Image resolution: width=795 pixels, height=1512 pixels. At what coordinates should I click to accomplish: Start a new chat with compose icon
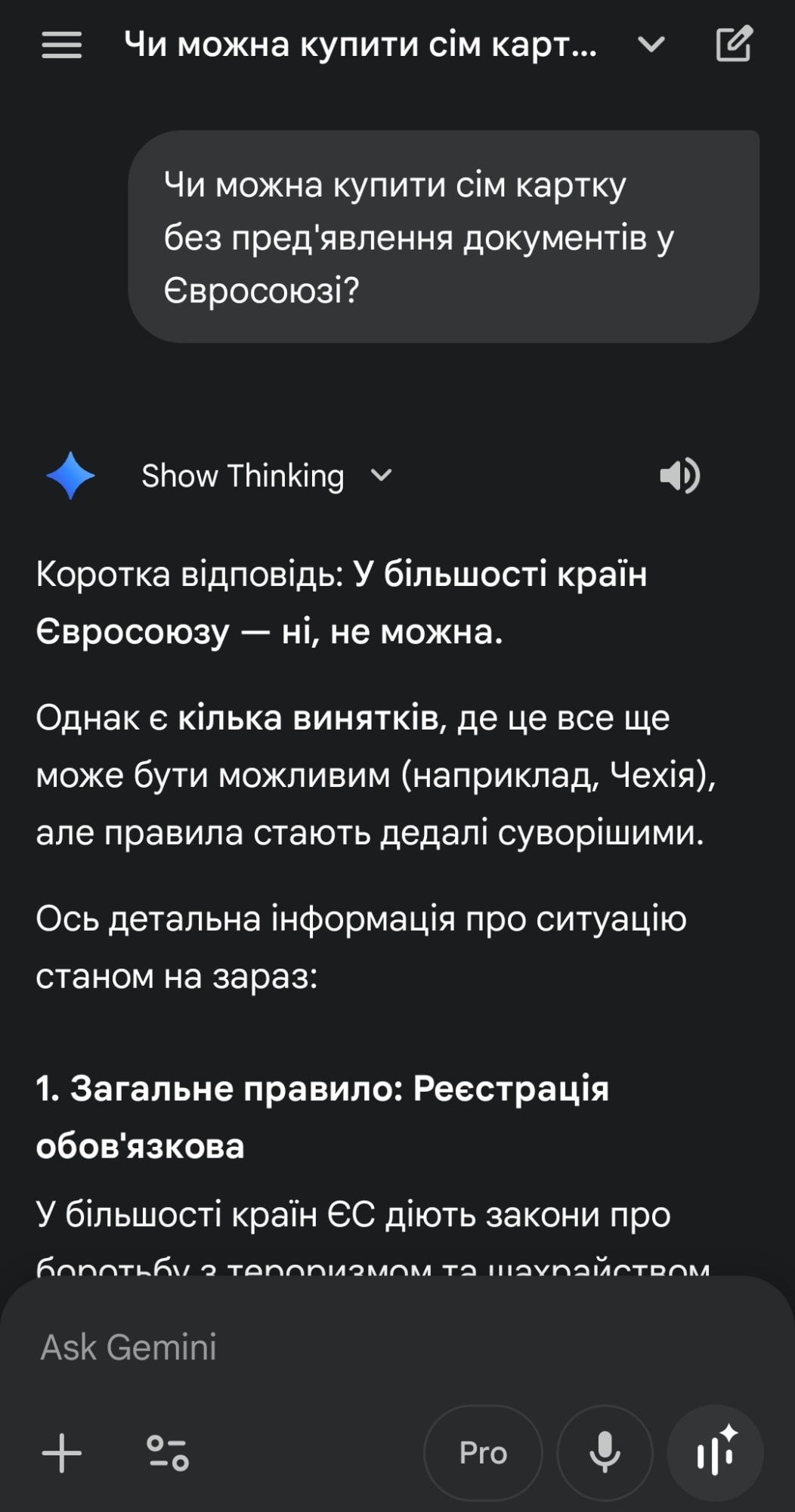pyautogui.click(x=734, y=45)
